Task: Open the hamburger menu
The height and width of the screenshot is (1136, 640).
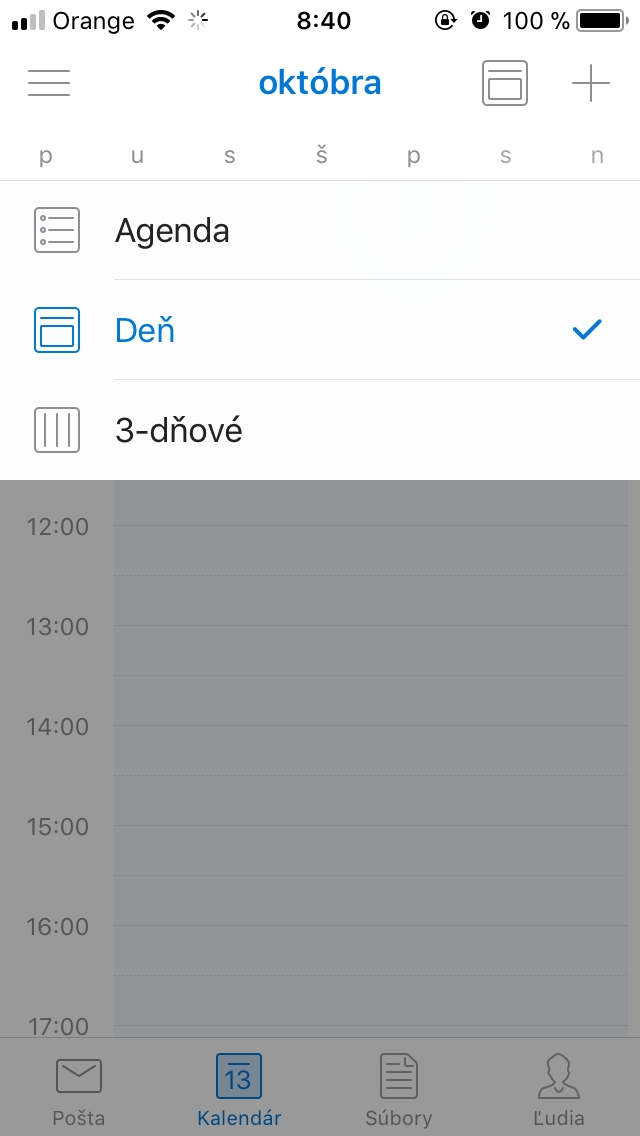Action: tap(49, 83)
